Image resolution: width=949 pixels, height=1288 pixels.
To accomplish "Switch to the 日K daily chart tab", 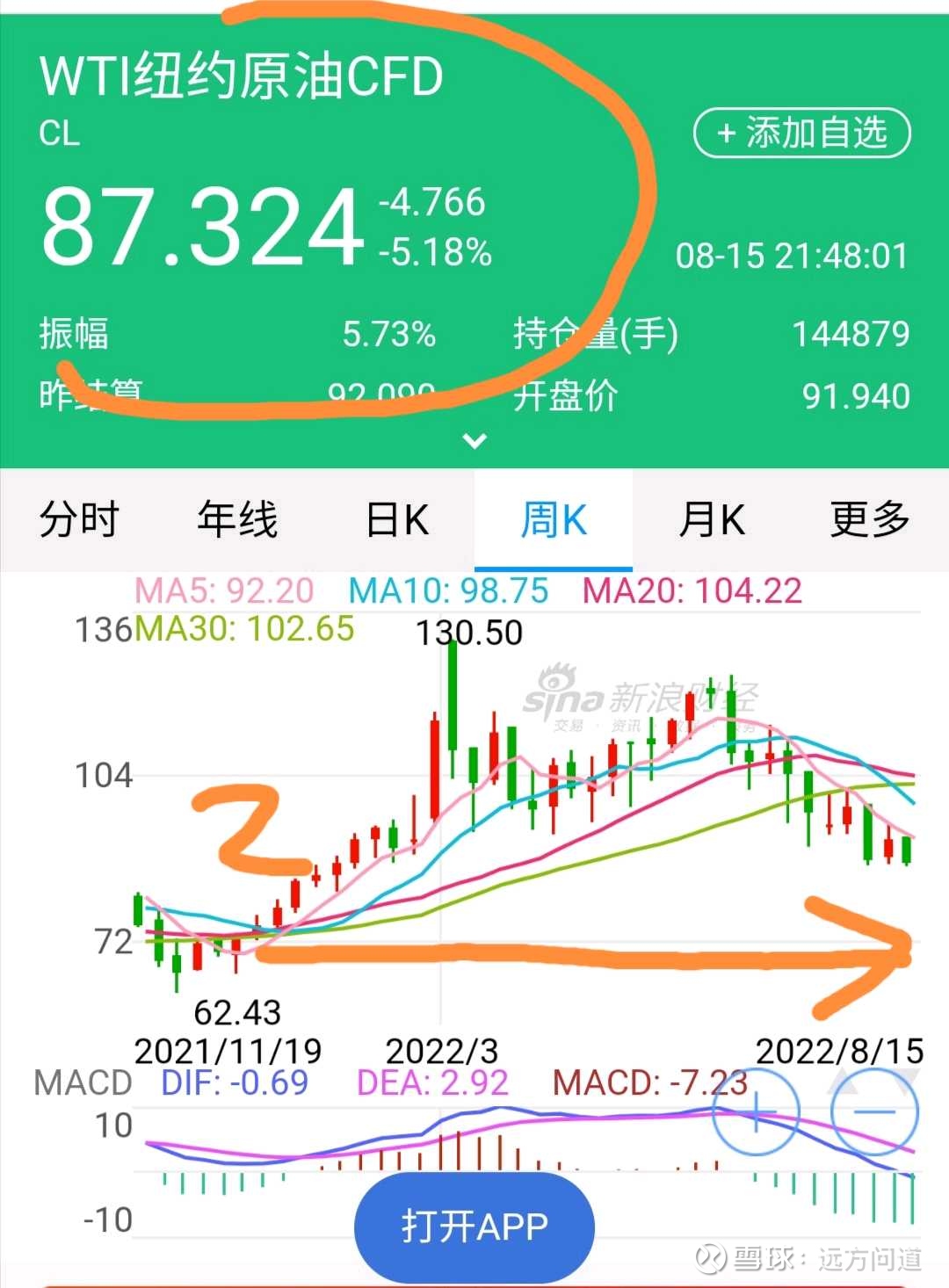I will point(395,520).
